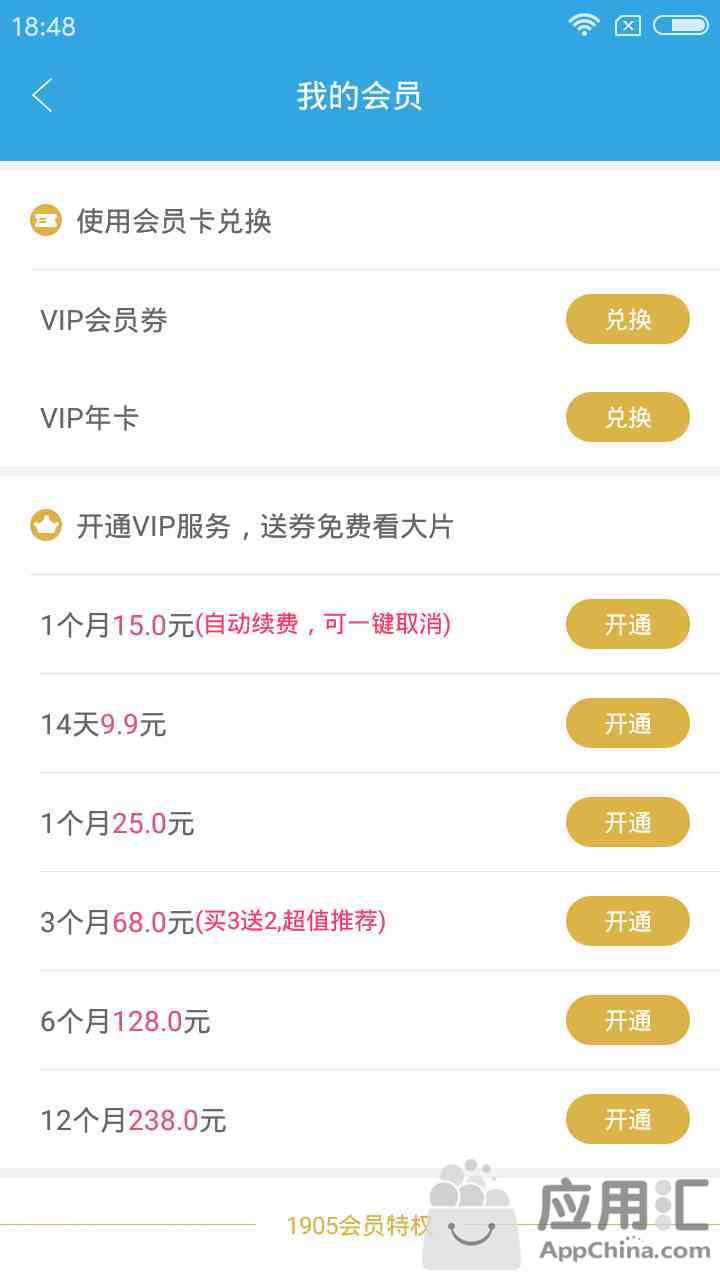Subscribe to 1个月25.0元 plan
720x1280 pixels.
coord(628,822)
